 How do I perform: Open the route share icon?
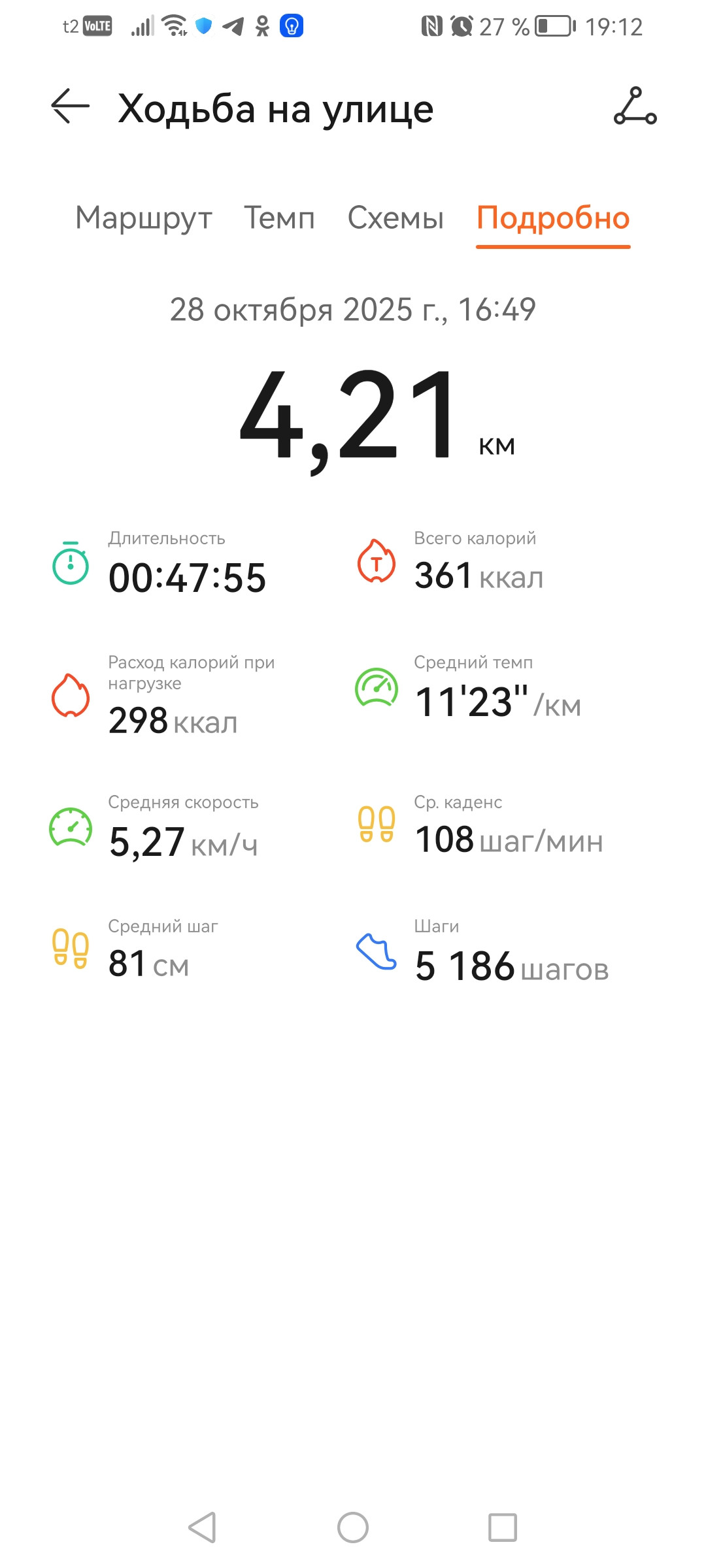[635, 106]
